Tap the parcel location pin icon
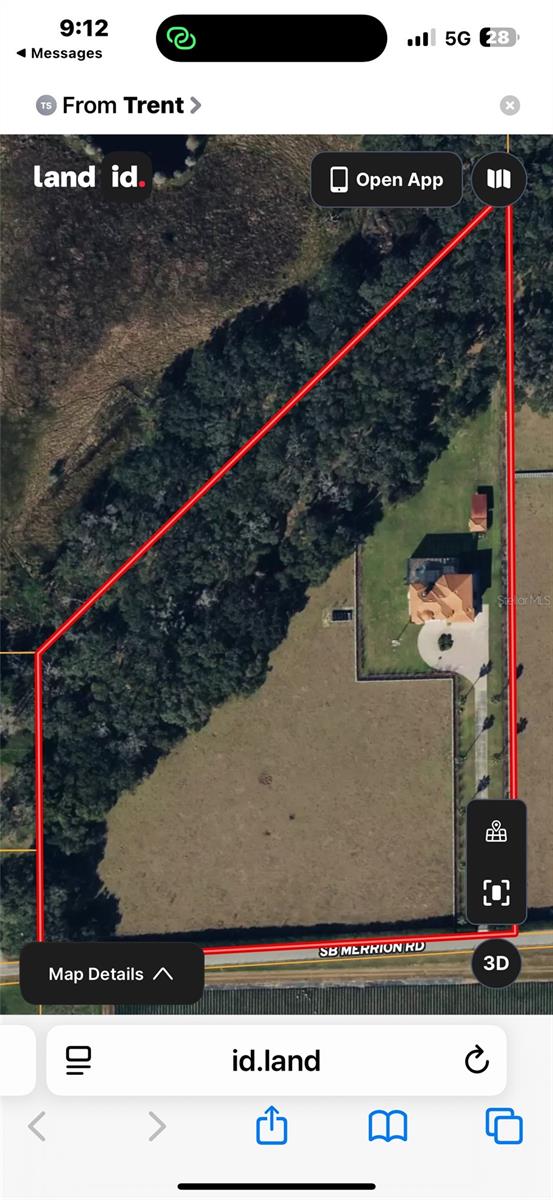Viewport: 553px width, 1200px height. click(x=496, y=832)
